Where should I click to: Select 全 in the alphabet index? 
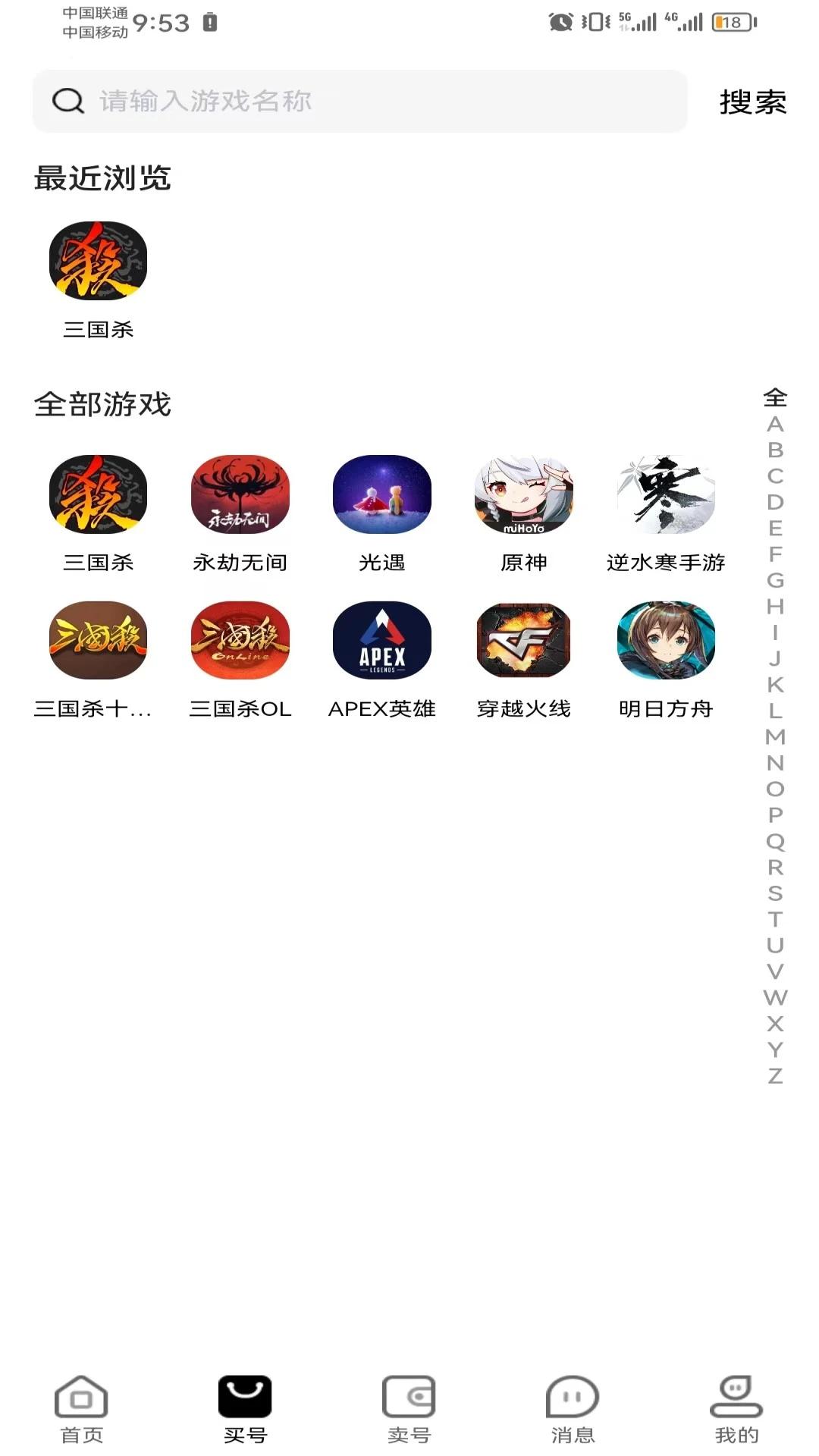775,397
